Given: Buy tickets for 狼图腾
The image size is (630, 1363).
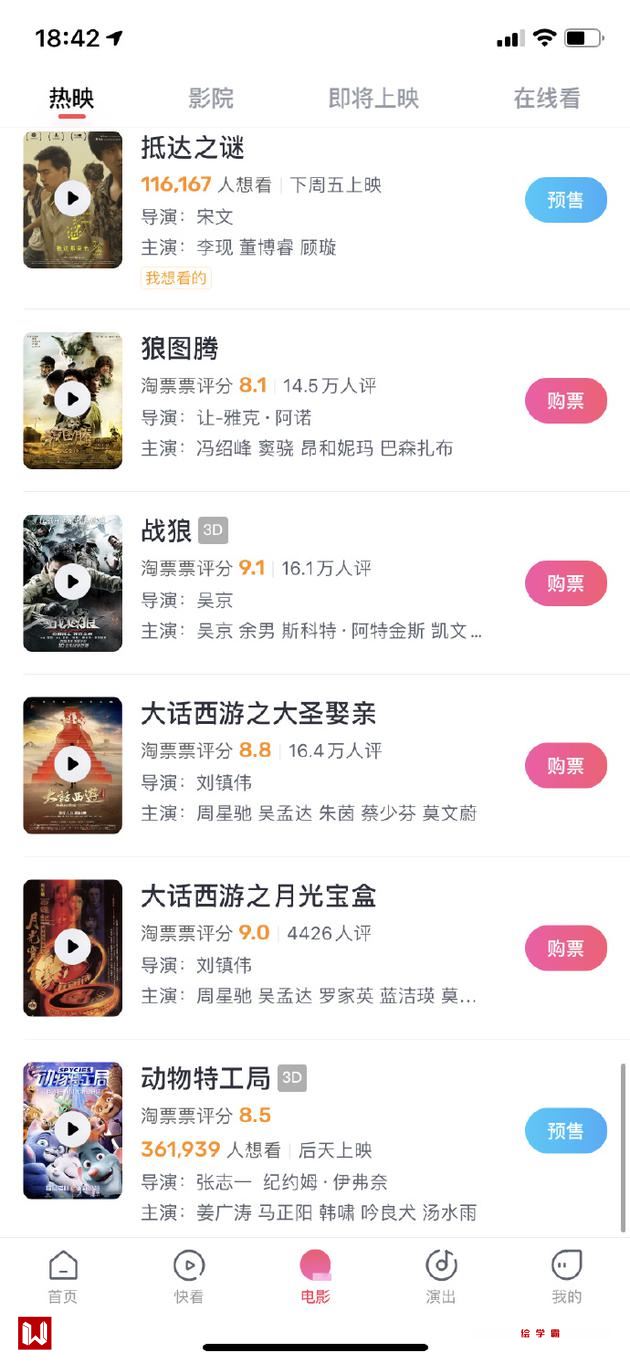Looking at the screenshot, I should pos(566,401).
